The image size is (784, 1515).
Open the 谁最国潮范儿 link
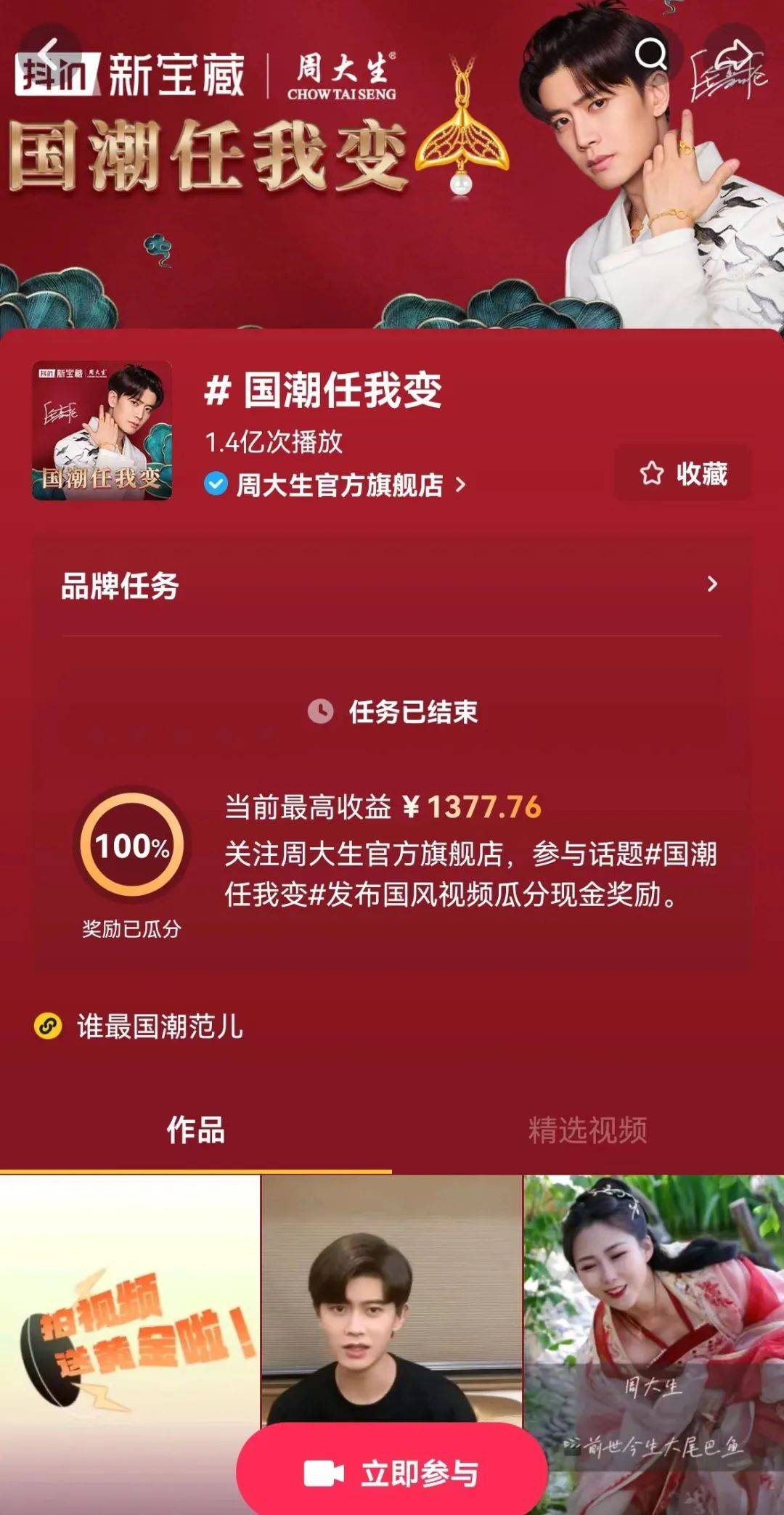[x=160, y=1026]
